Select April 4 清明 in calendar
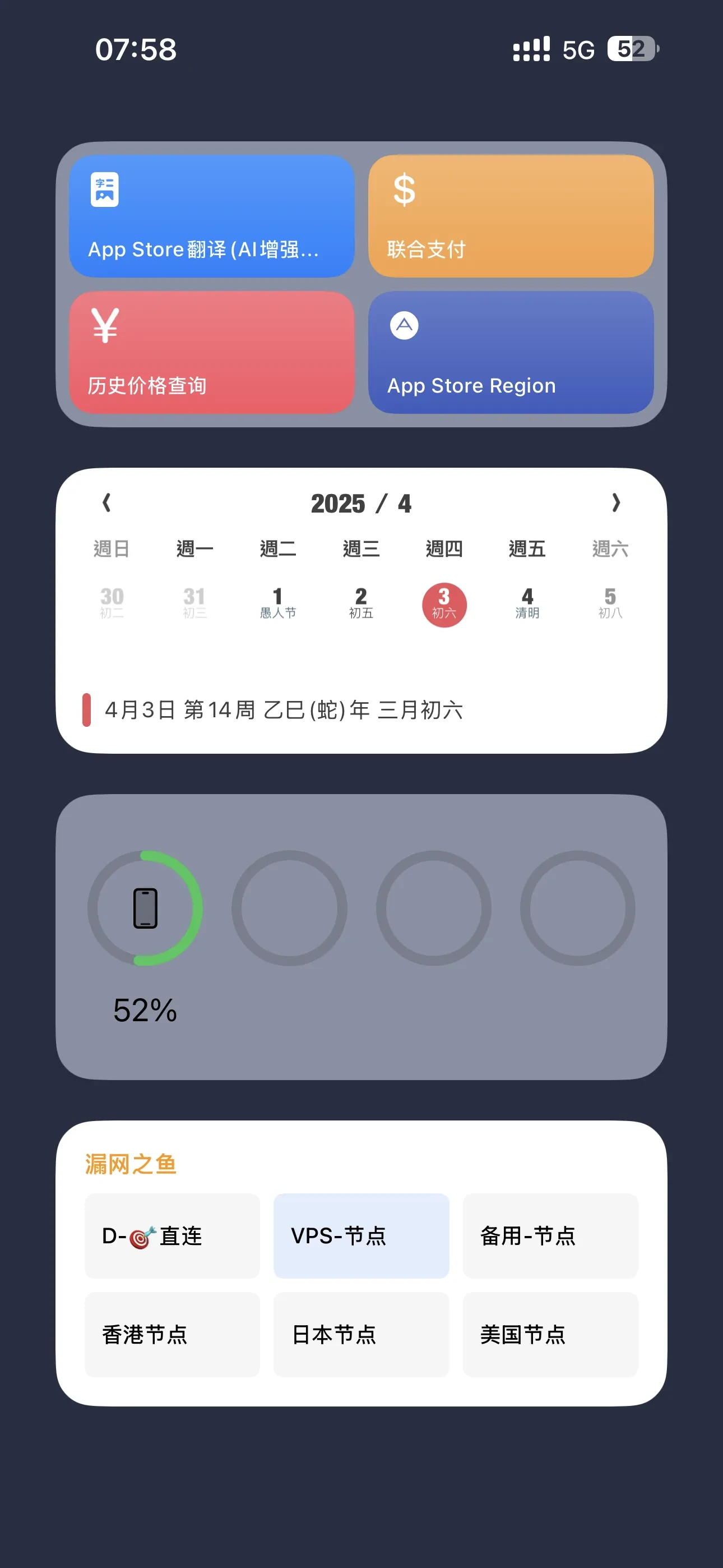The width and height of the screenshot is (723, 1568). coord(527,603)
